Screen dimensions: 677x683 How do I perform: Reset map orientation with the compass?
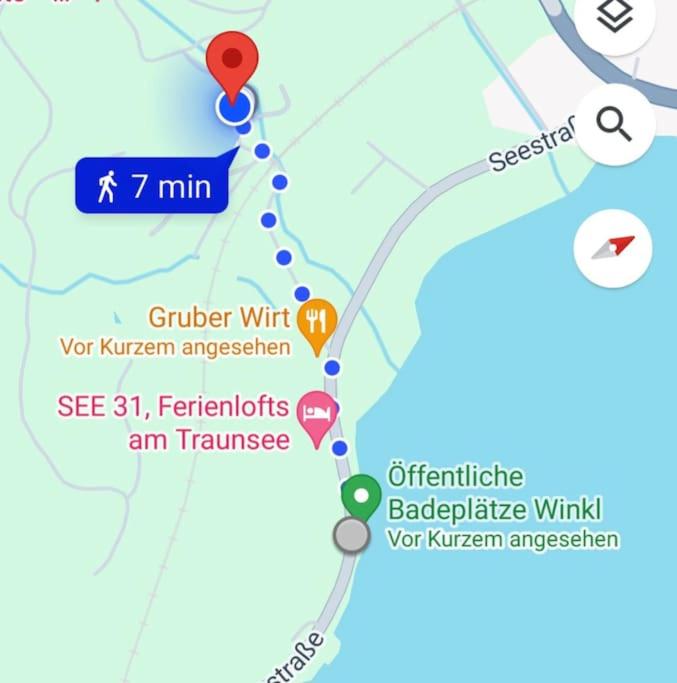613,248
